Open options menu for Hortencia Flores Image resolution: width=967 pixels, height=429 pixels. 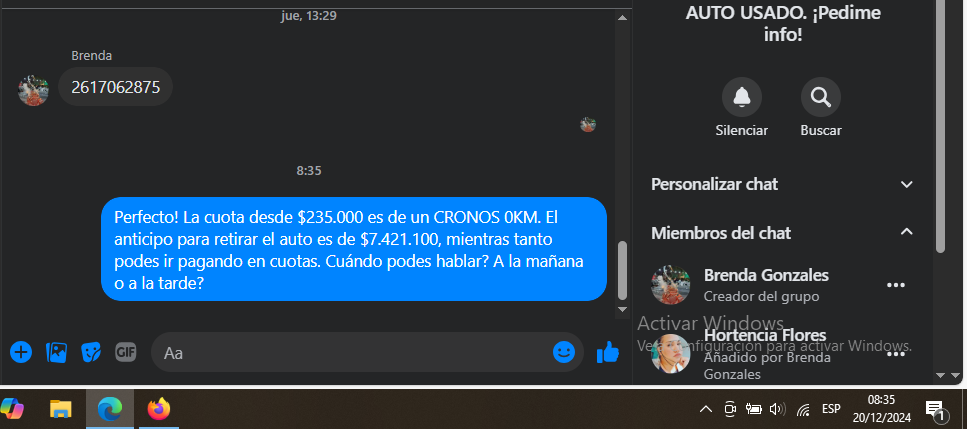tap(895, 354)
